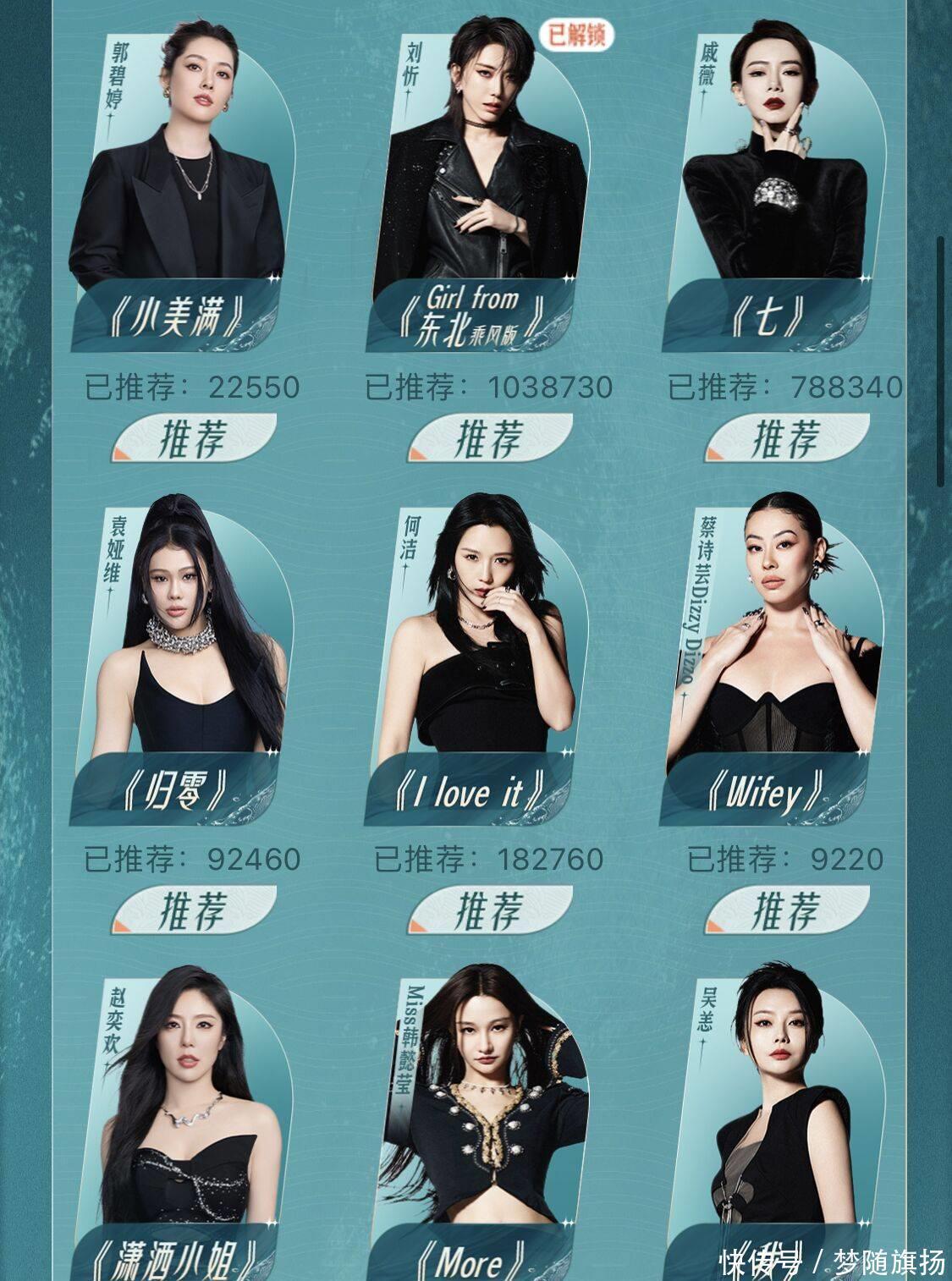Give a 推荐 to 蔡诗芸's Wifey
Screen dimensions: 952x1281
pos(786,910)
